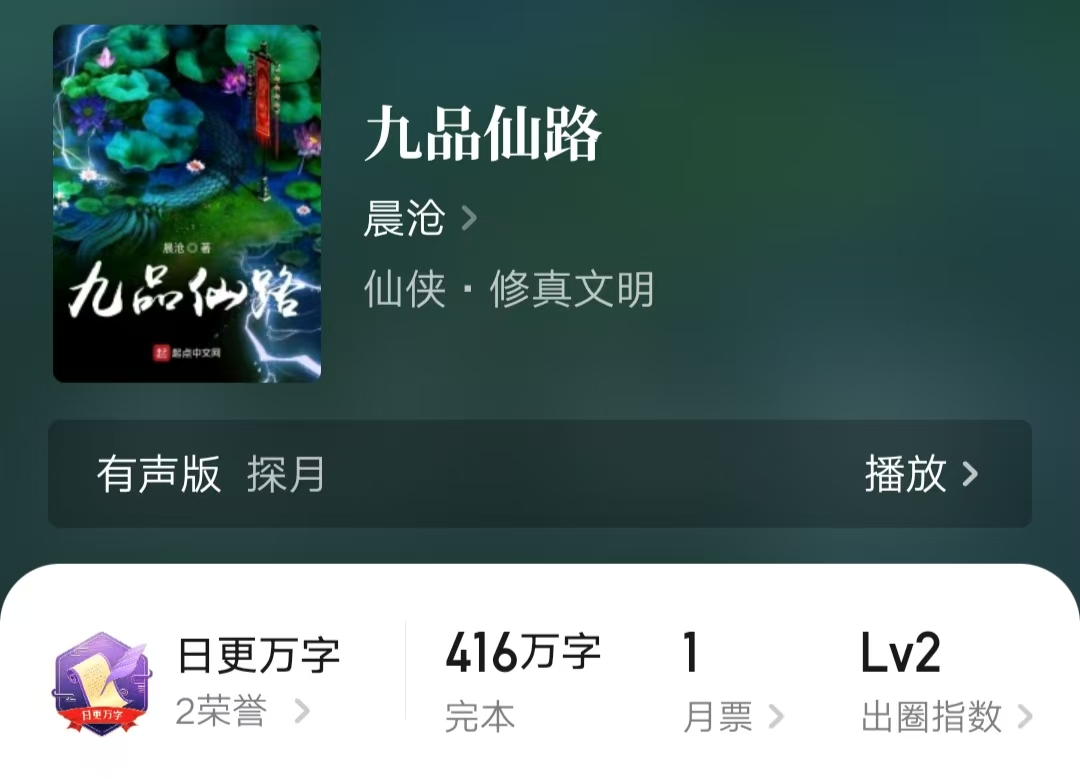1080x779 pixels.
Task: Play the 有声版 audiobook
Action: [920, 474]
